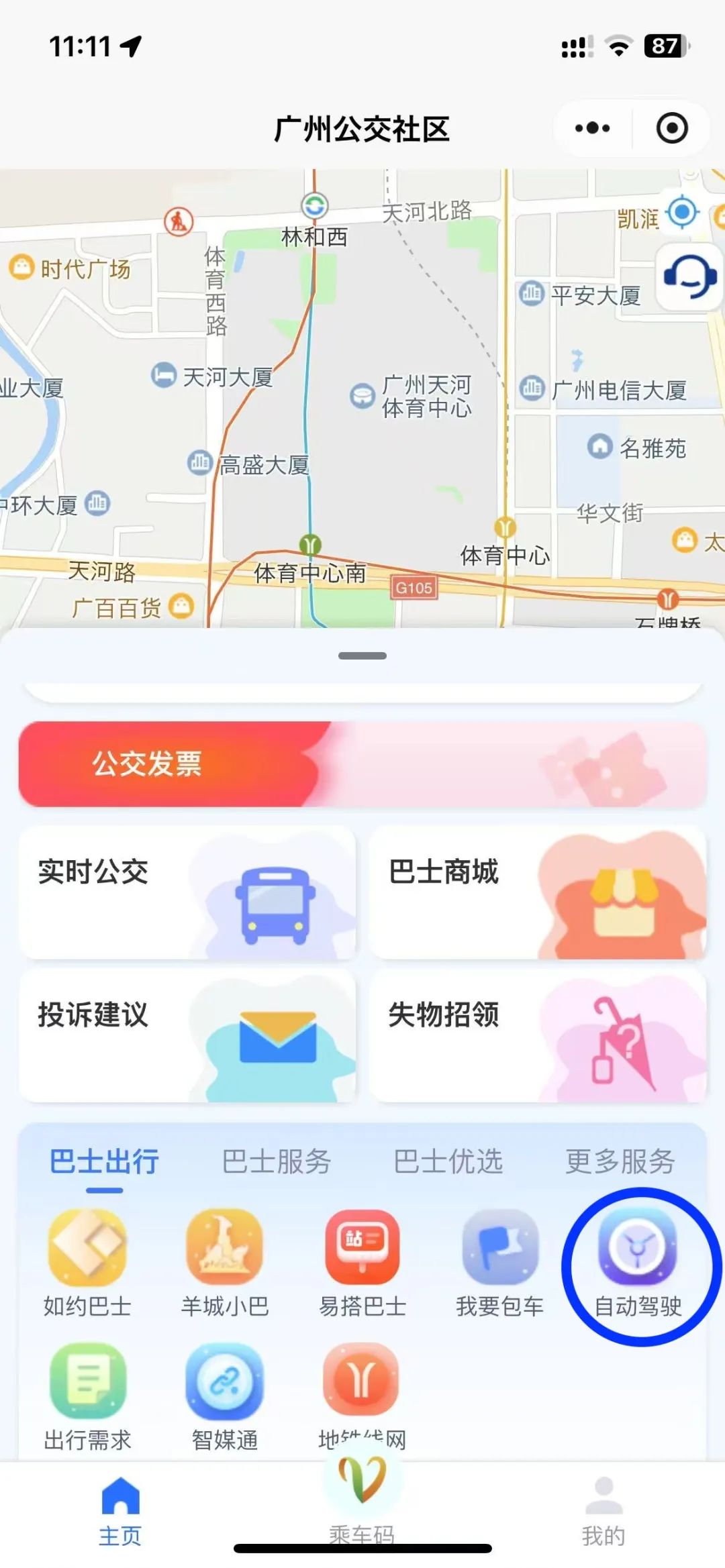
Task: Open 如约巴士 service
Action: click(87, 1262)
